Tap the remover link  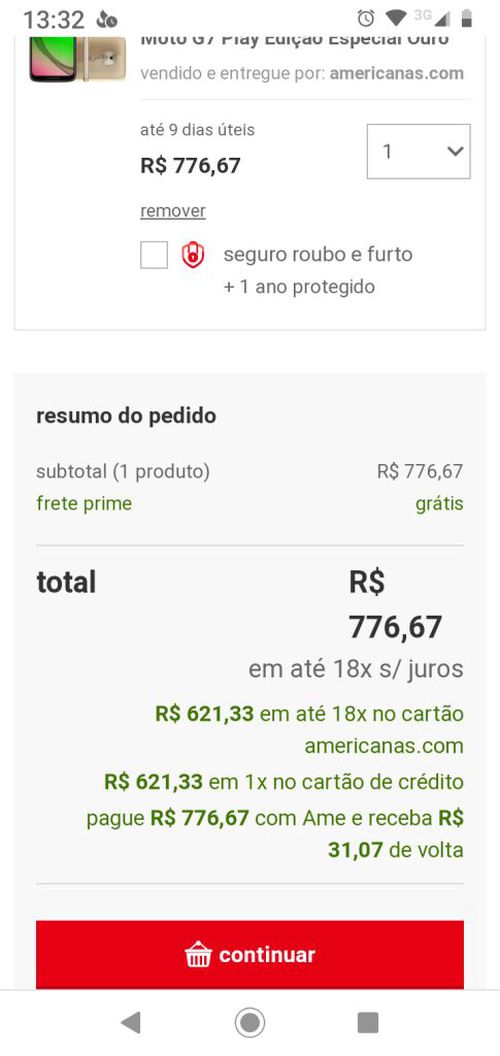click(x=173, y=211)
